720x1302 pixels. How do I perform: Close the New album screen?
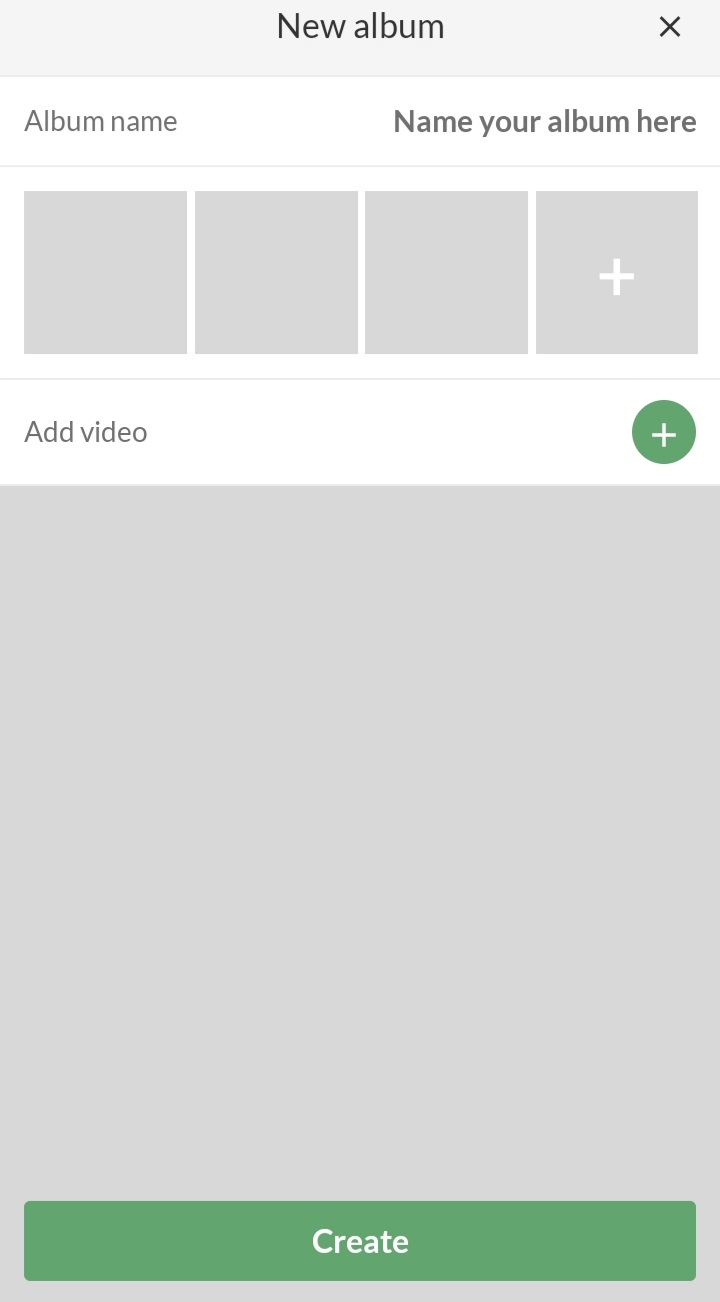point(669,27)
